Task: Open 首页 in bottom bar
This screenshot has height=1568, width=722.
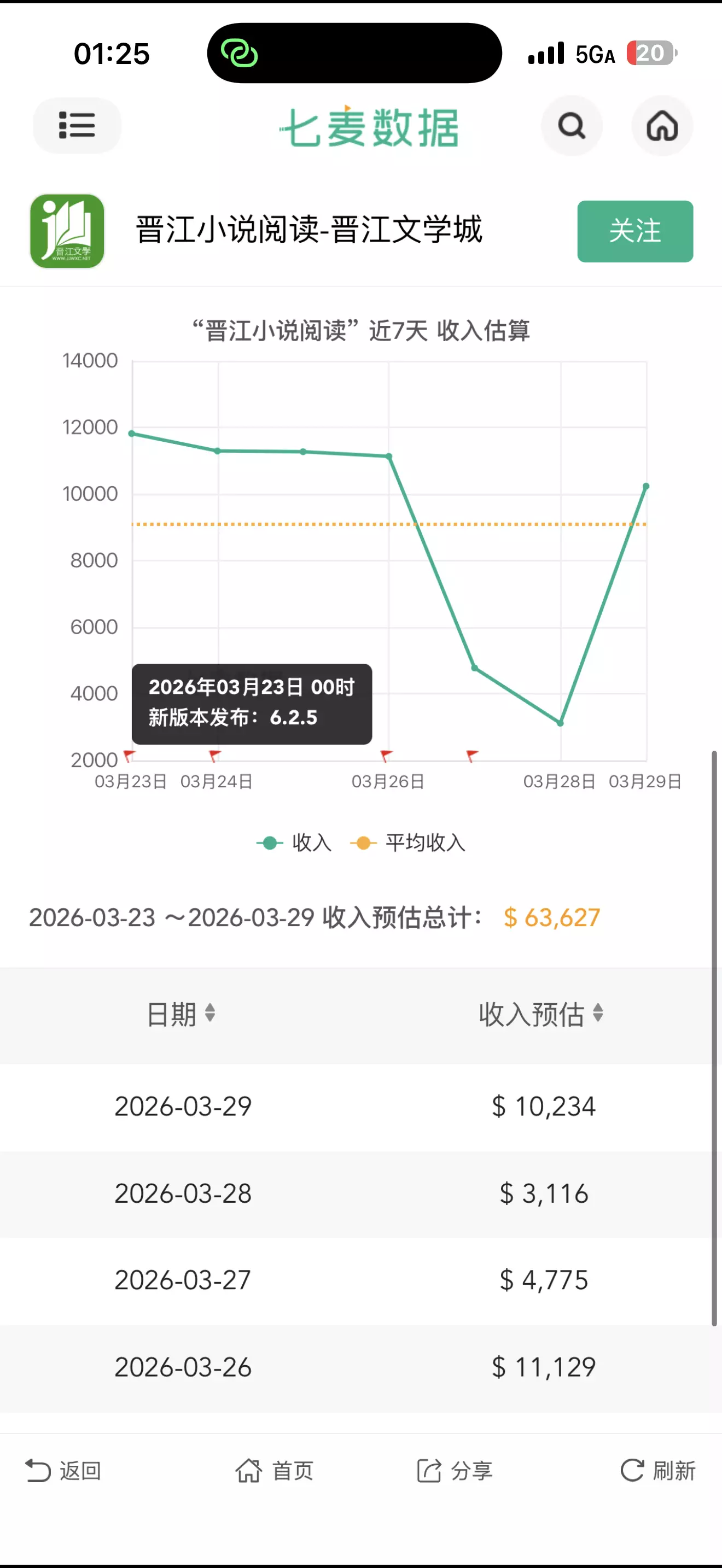Action: point(274,1471)
